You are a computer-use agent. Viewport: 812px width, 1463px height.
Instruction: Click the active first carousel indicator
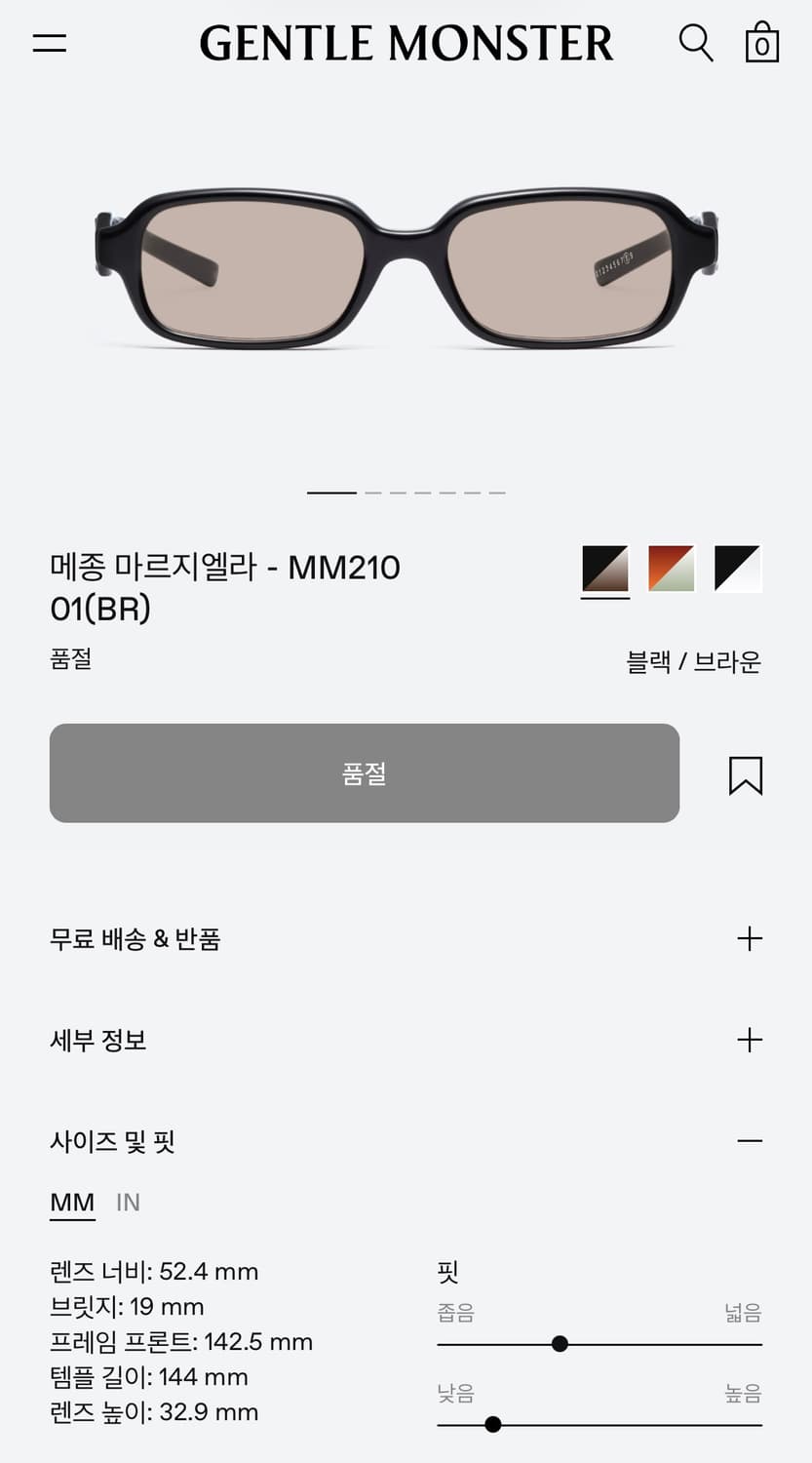pyautogui.click(x=330, y=493)
